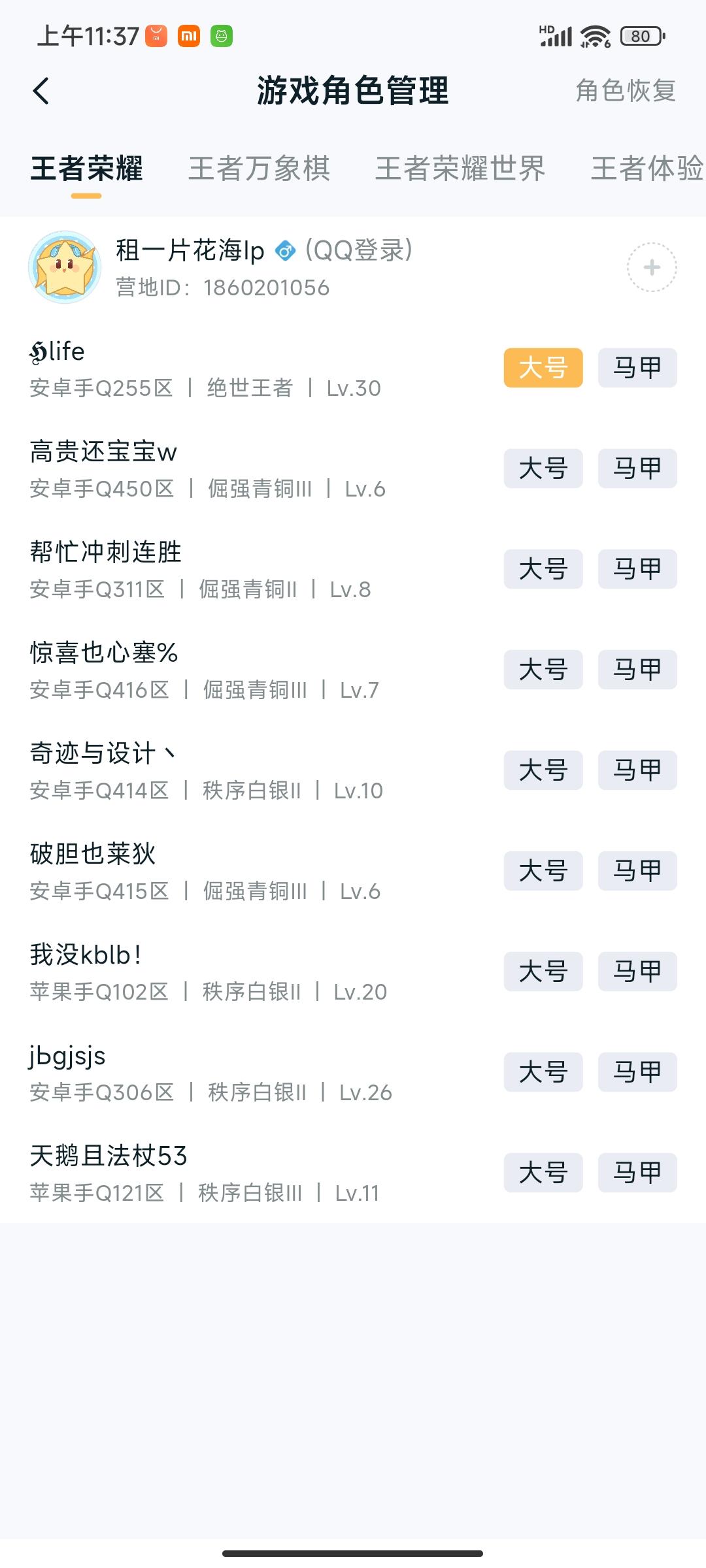Click the Xiaomi icon in the status bar
The height and width of the screenshot is (1568, 706).
click(188, 35)
